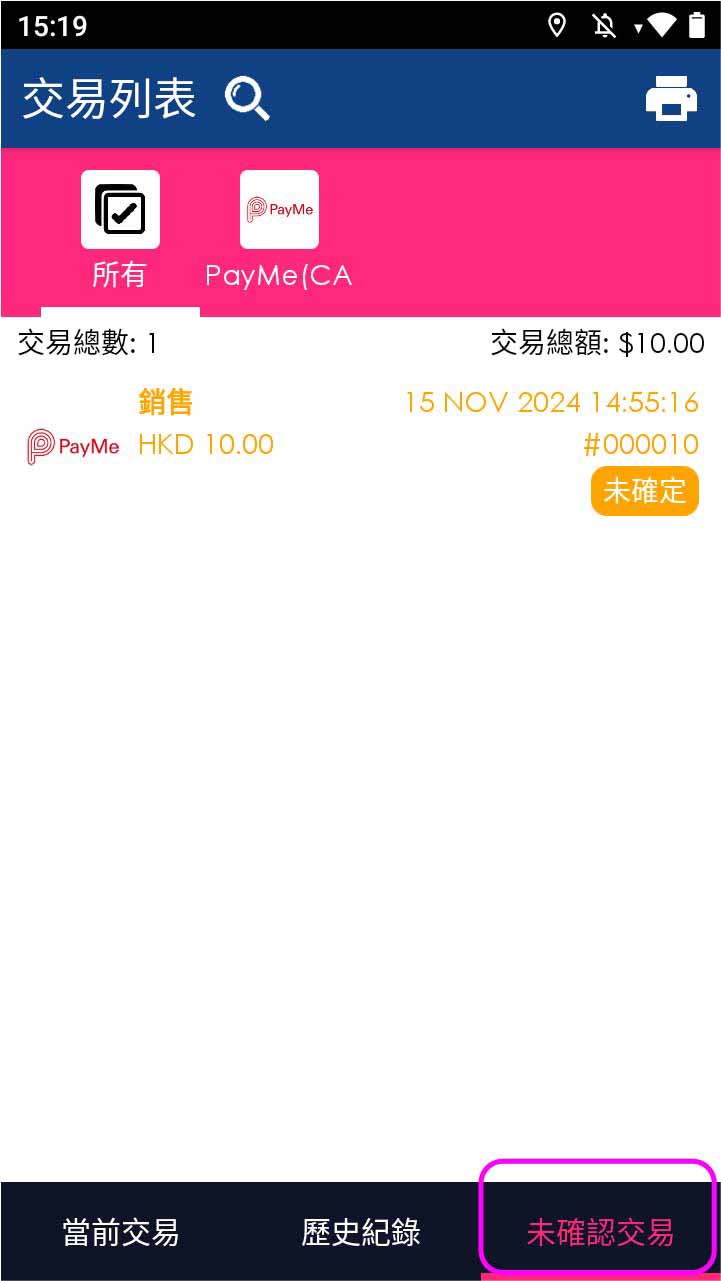Print the transaction list

pyautogui.click(x=671, y=99)
